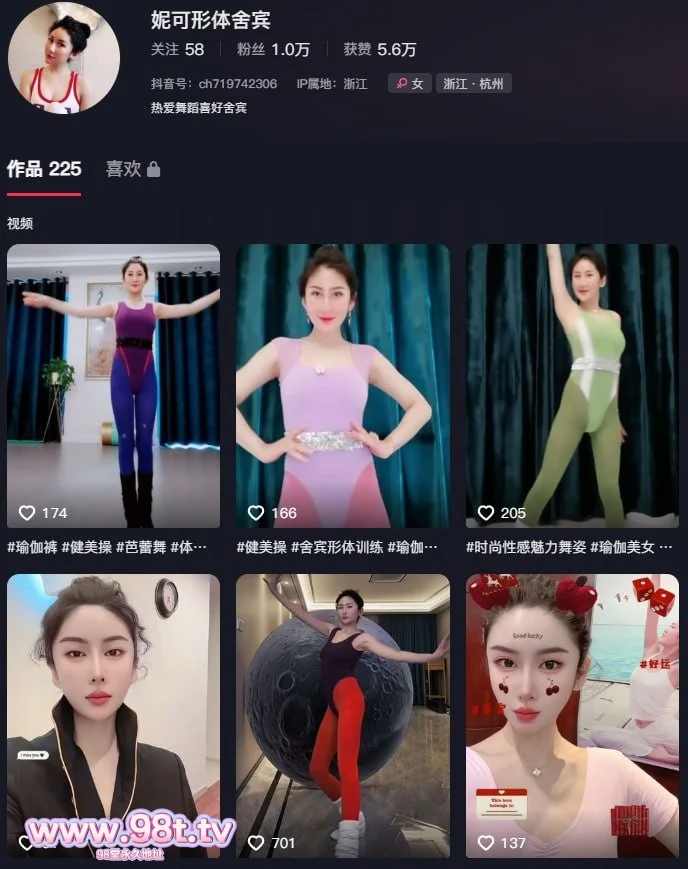Open the 粉丝 1.0万 followers list
Image resolution: width=688 pixels, height=869 pixels.
pyautogui.click(x=273, y=49)
